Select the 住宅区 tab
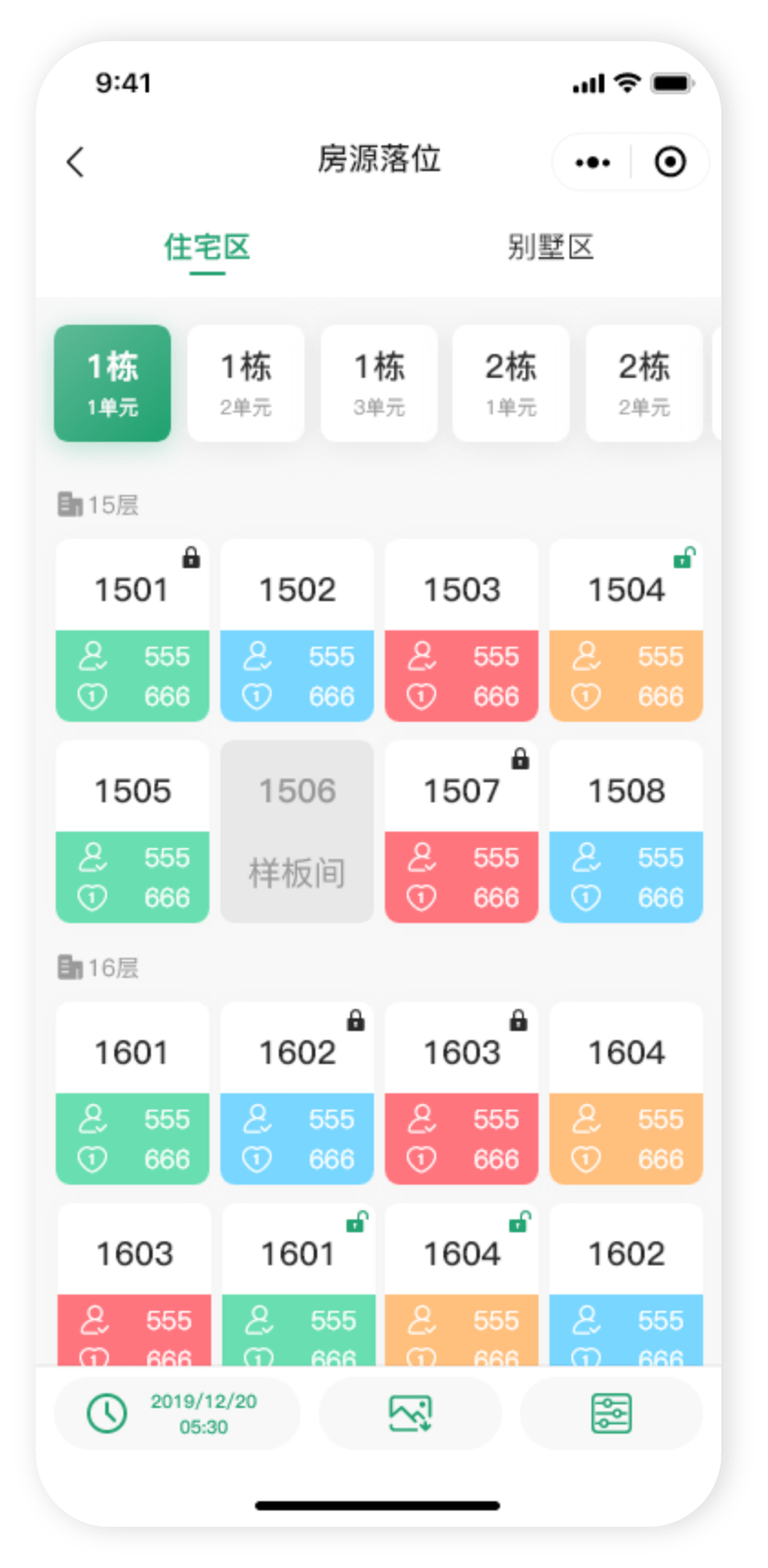 click(207, 247)
